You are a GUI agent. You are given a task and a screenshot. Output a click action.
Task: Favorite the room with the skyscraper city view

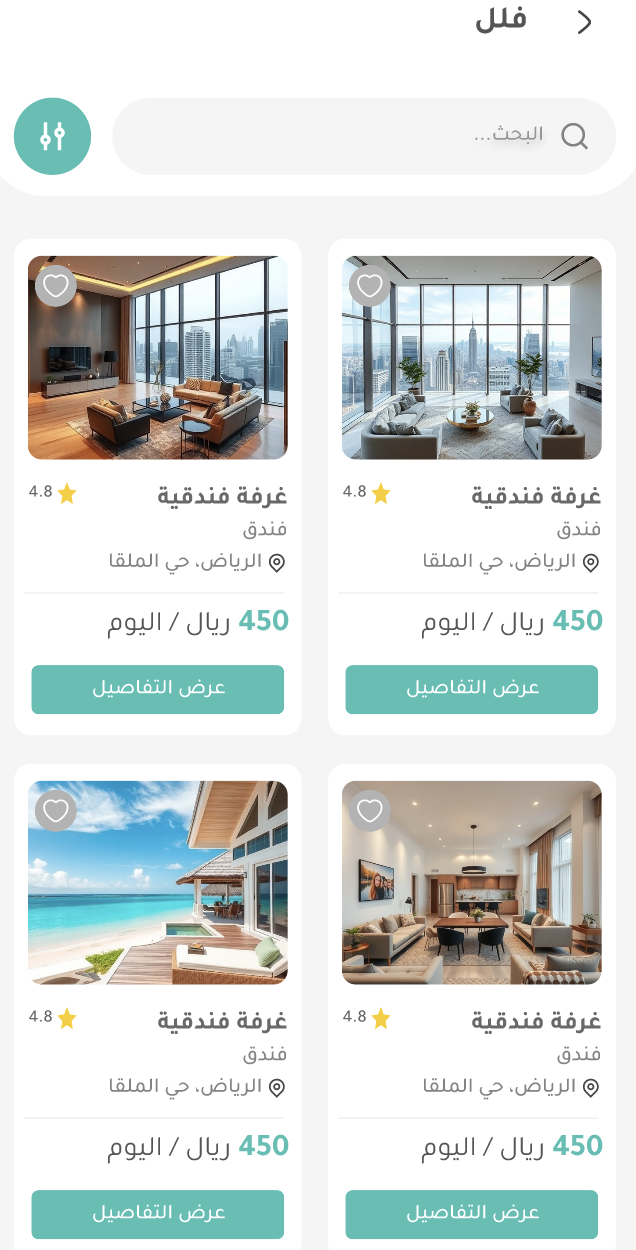370,286
